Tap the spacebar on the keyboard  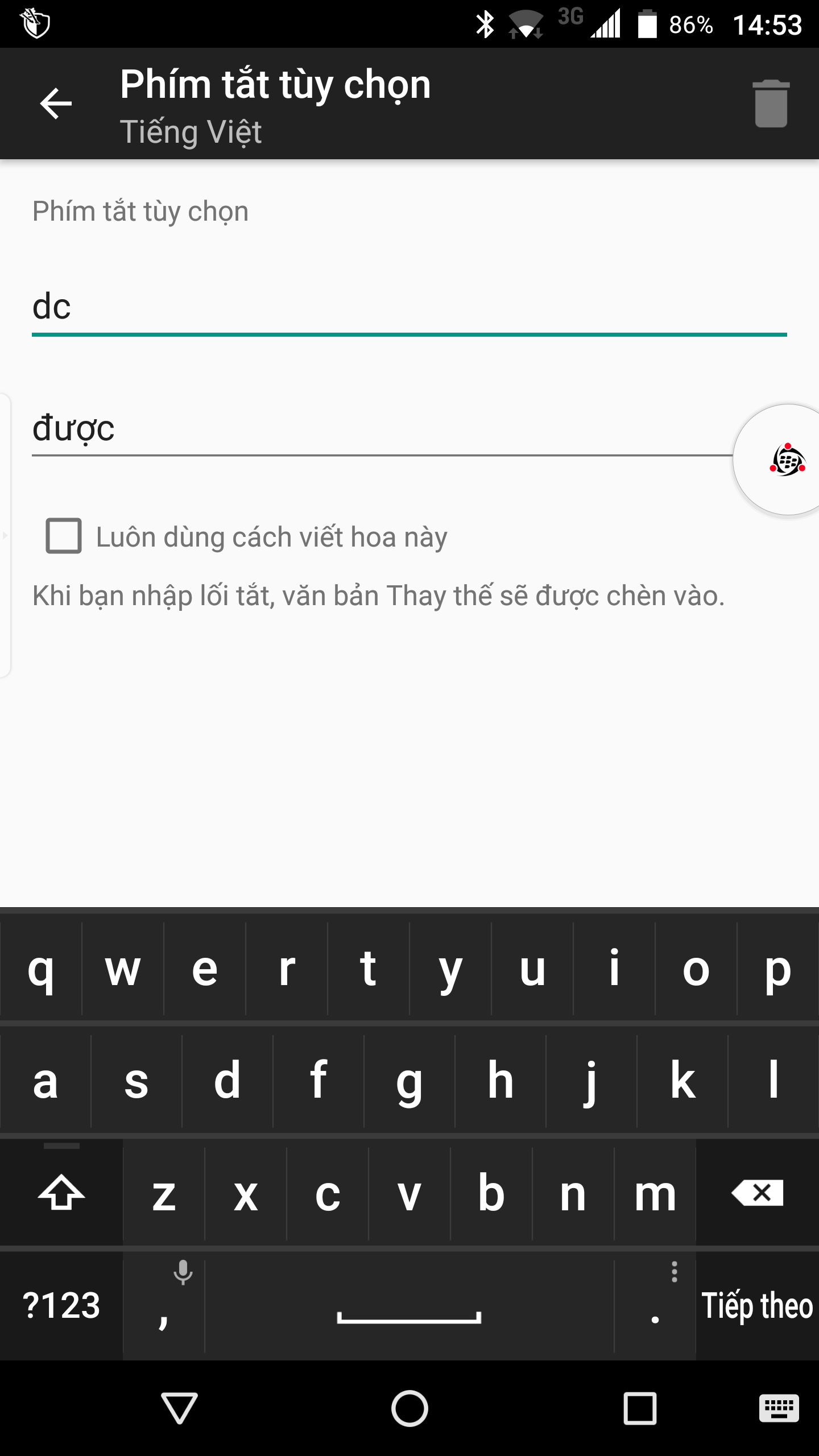409,1306
